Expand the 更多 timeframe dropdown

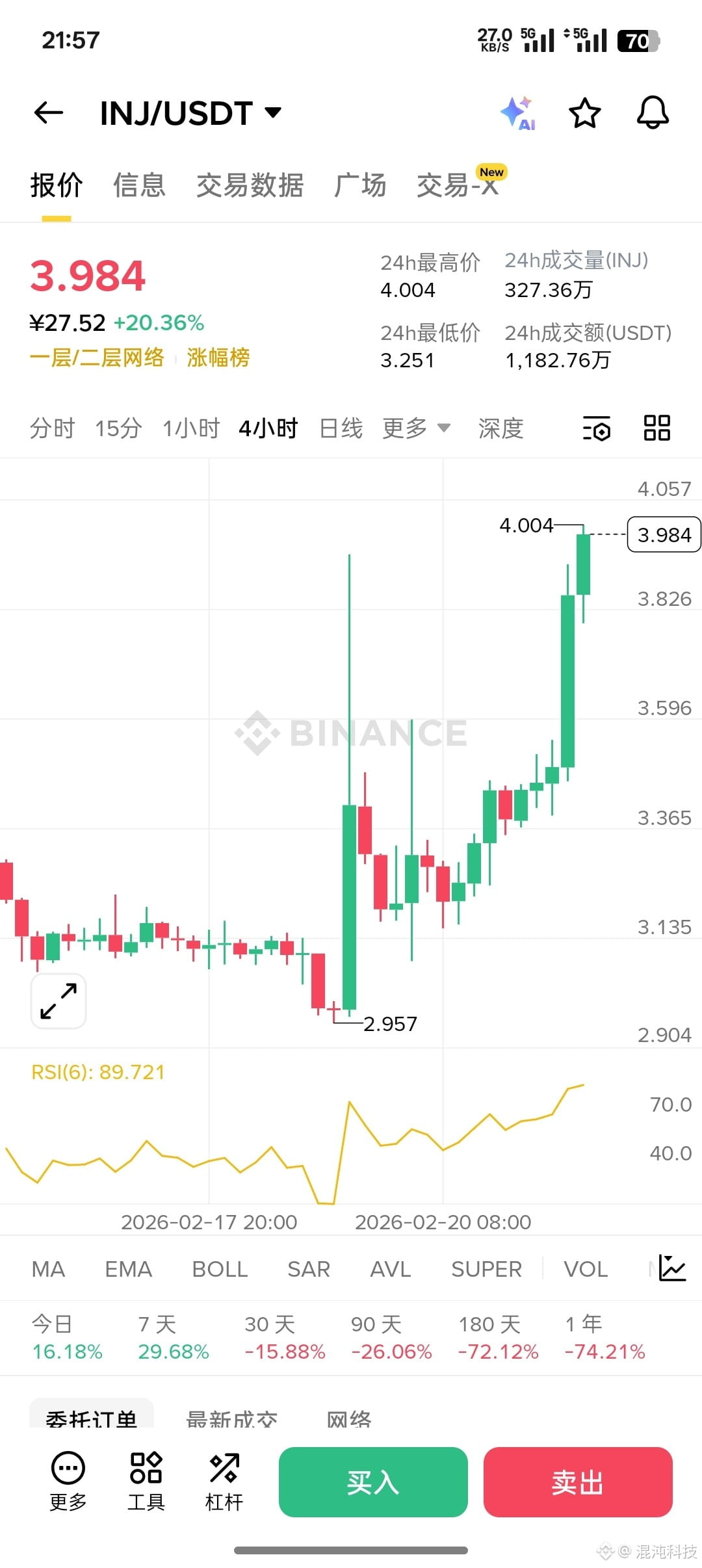(416, 428)
